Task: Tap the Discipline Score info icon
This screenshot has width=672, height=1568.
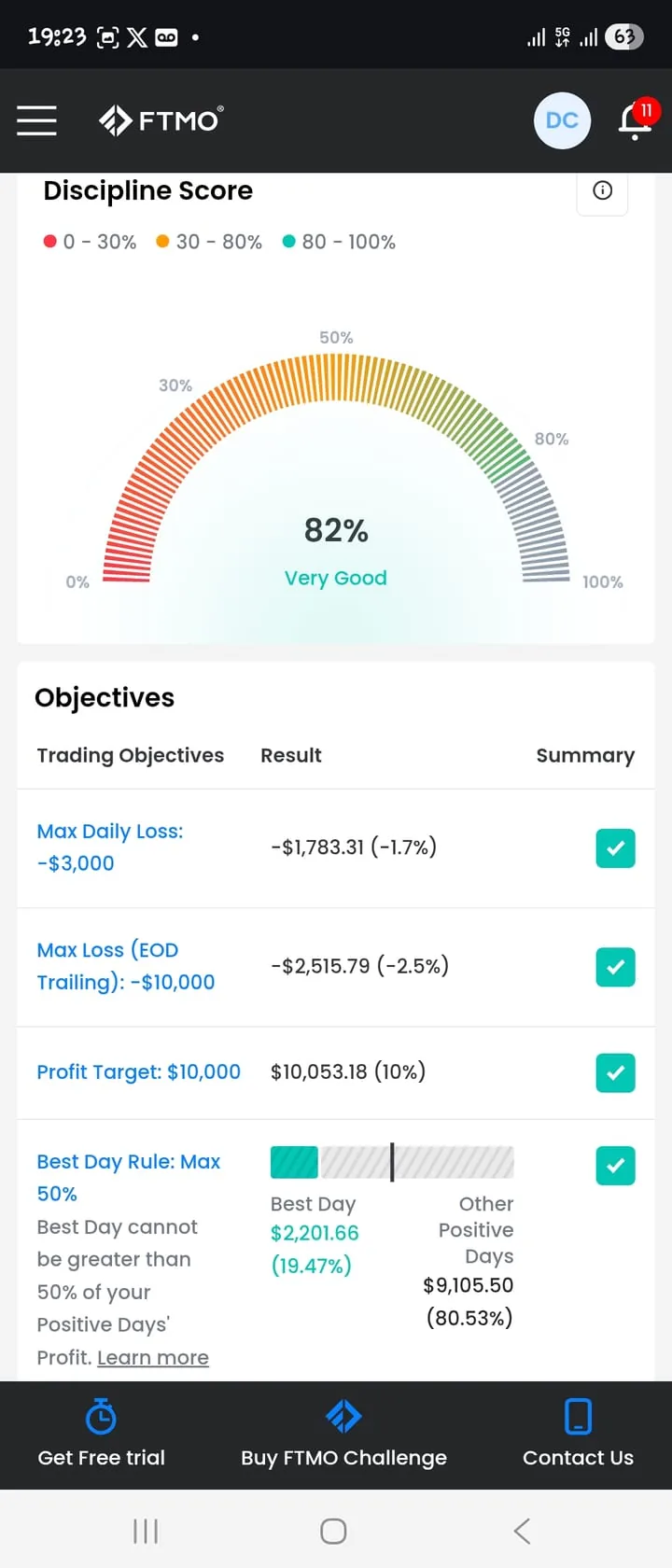Action: coord(603,190)
